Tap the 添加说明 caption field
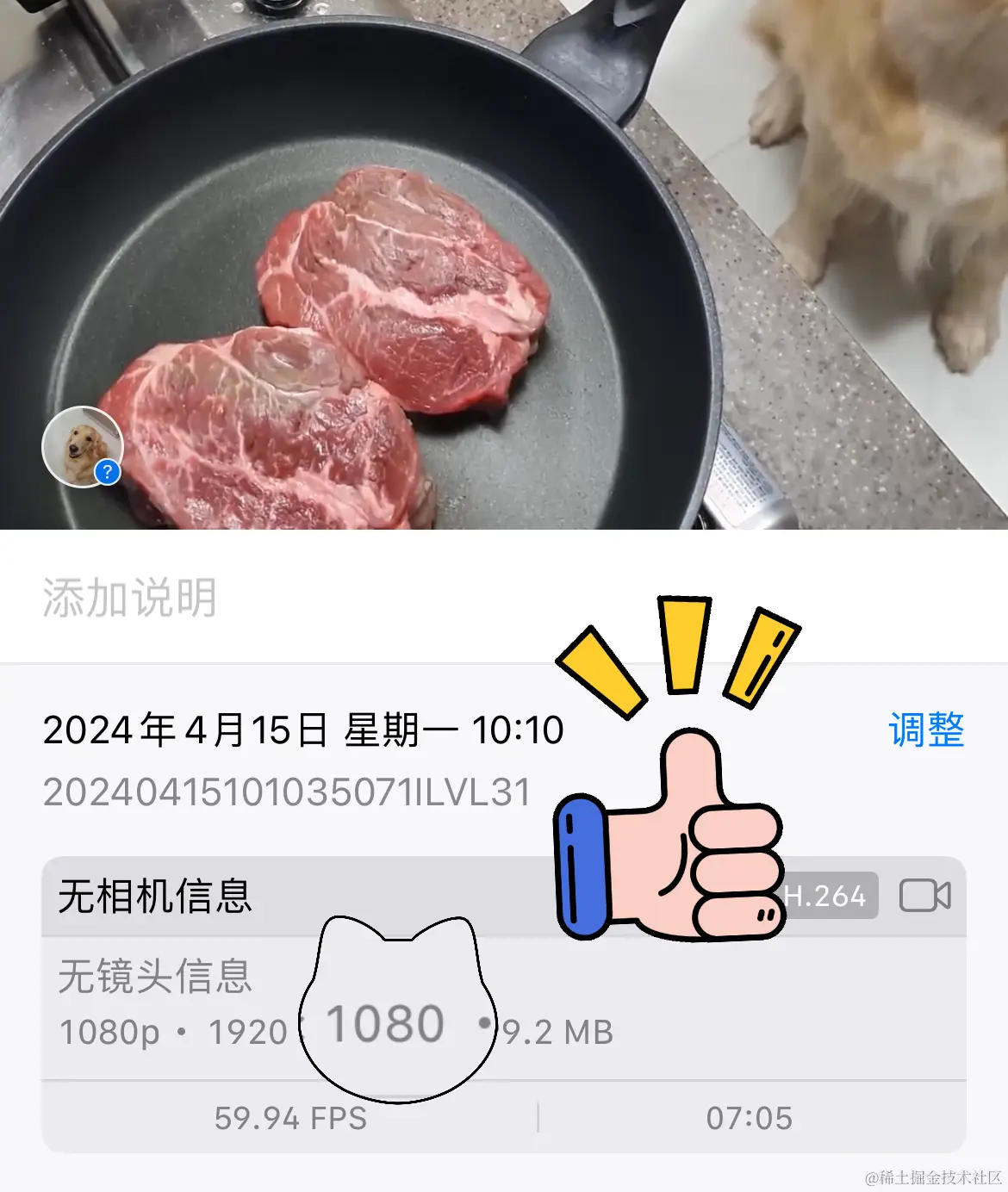 point(129,598)
